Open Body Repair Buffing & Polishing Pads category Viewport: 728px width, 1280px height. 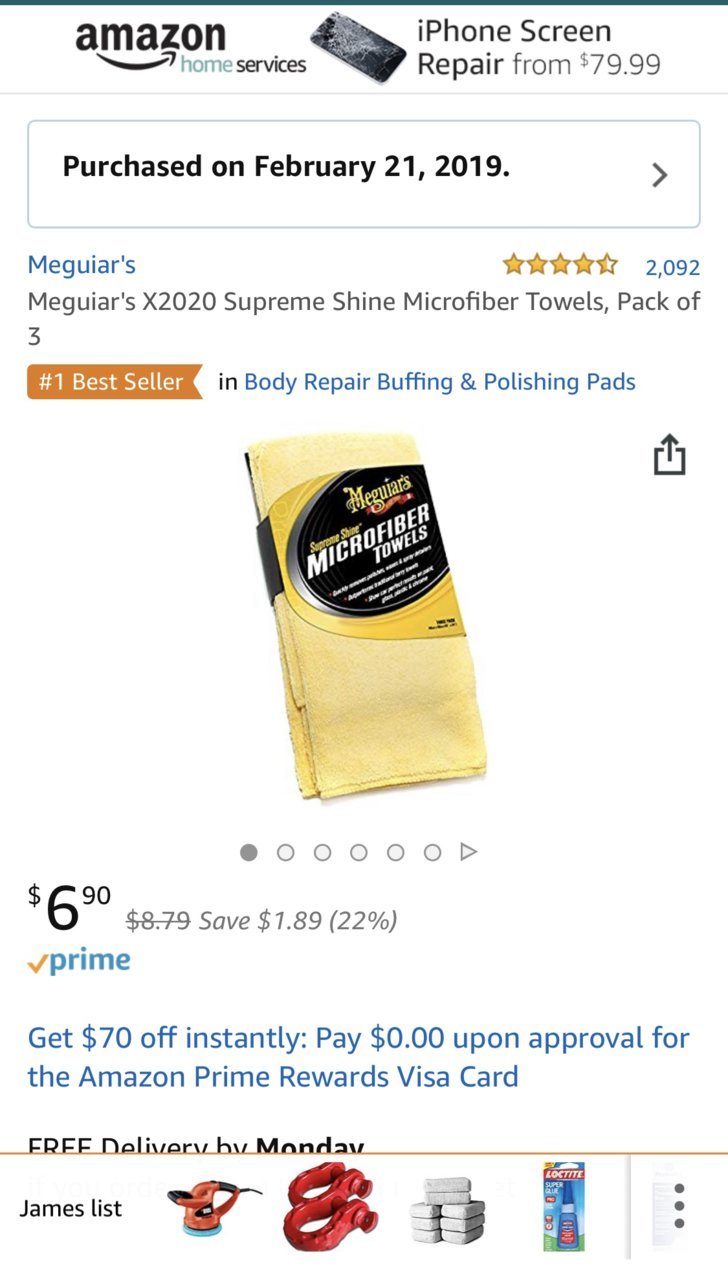pyautogui.click(x=439, y=382)
